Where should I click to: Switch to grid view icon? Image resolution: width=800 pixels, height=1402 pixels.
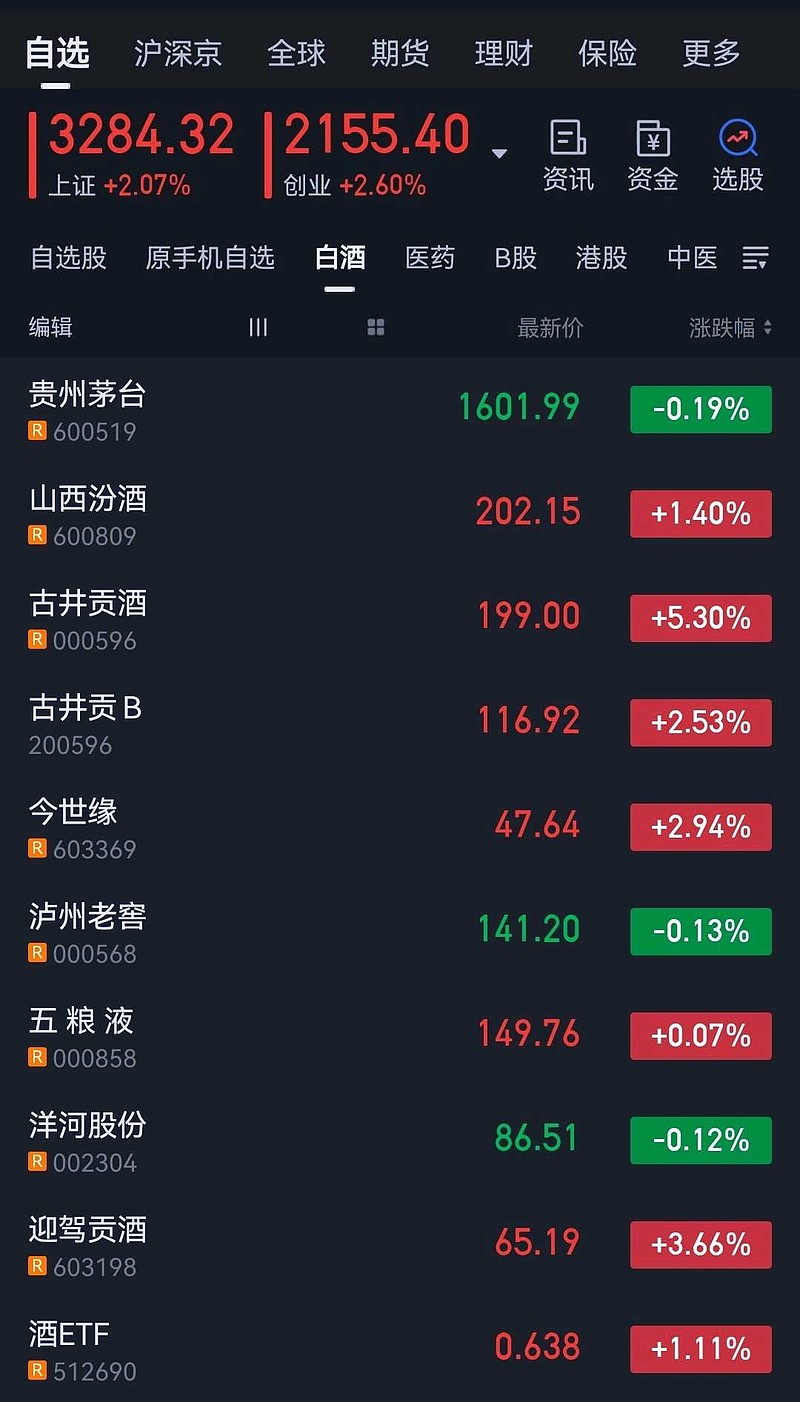376,327
